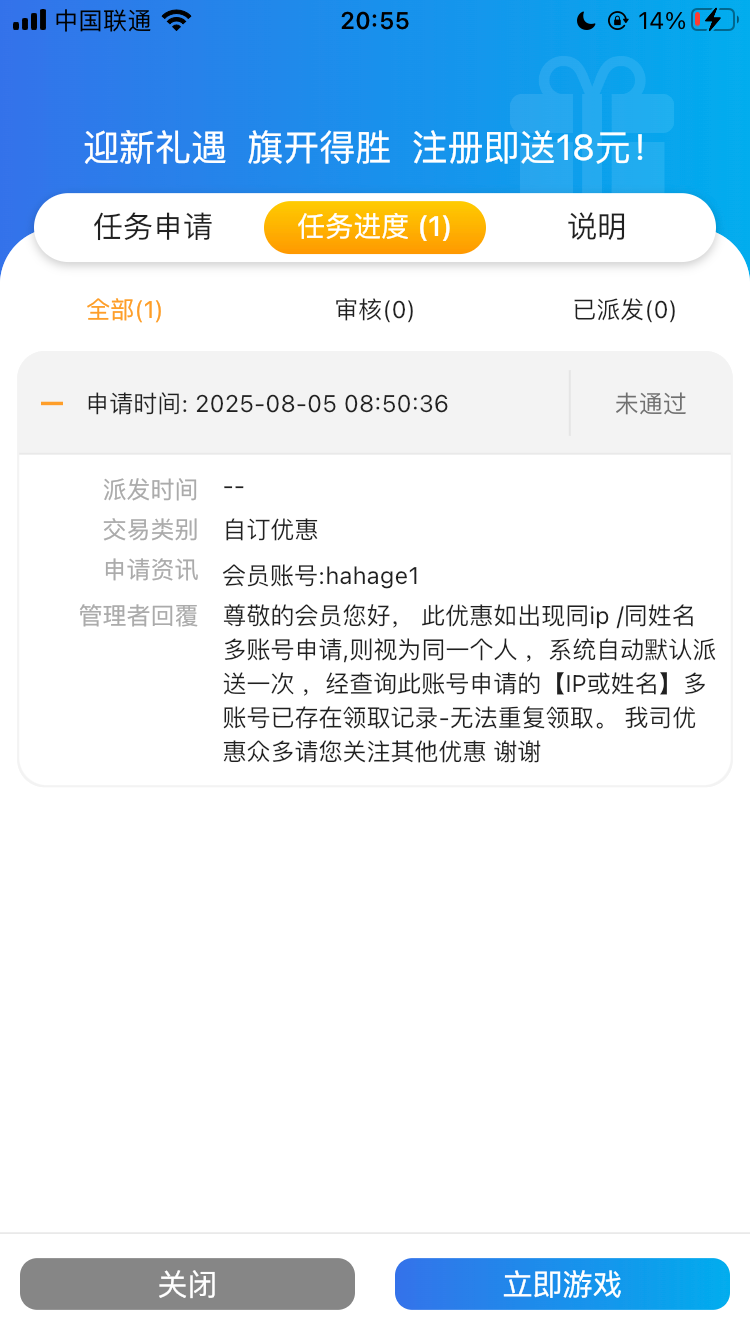View 已派发(0) records
This screenshot has width=750, height=1334.
coord(625,310)
